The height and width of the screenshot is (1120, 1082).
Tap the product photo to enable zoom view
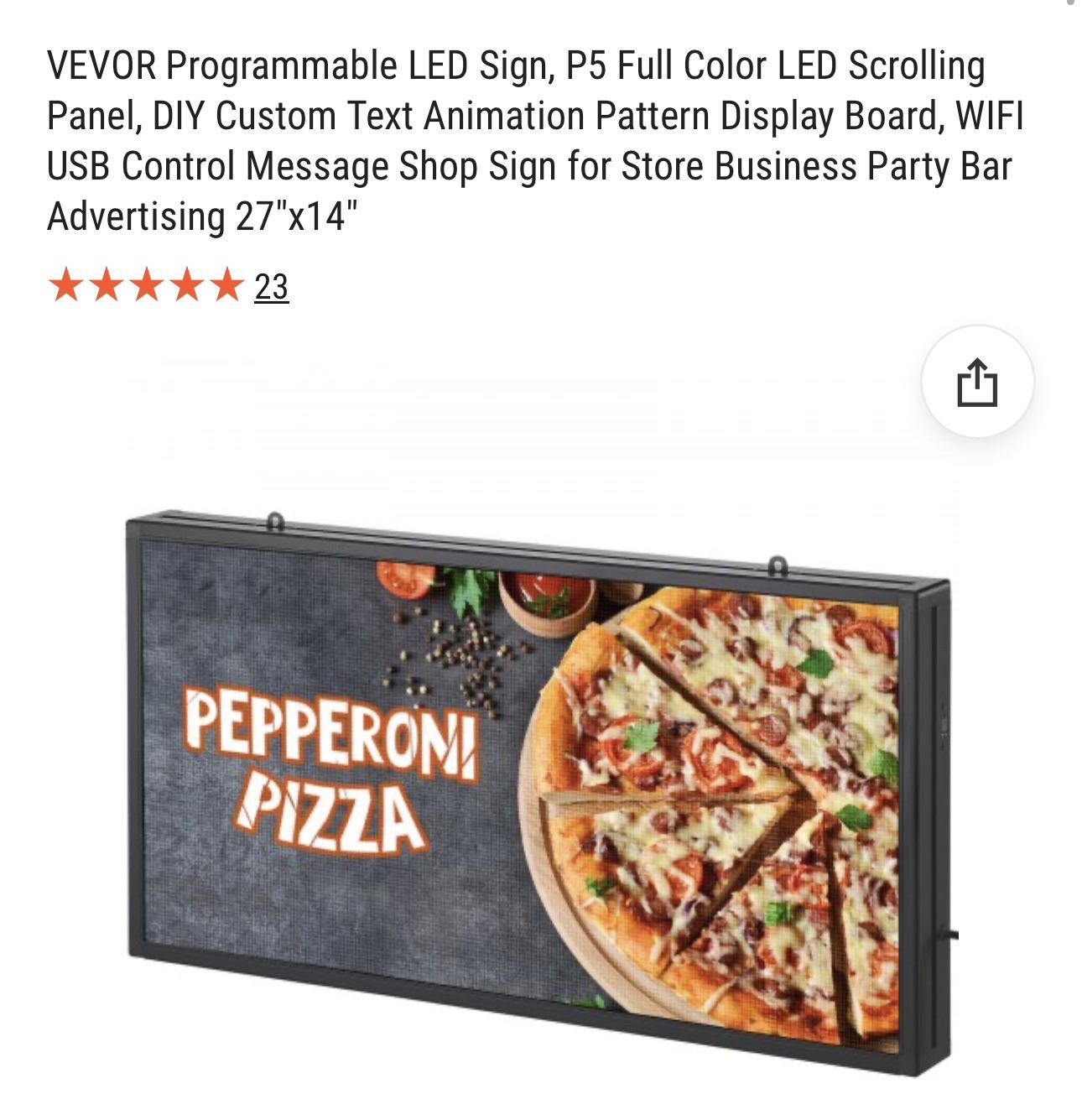tap(537, 789)
